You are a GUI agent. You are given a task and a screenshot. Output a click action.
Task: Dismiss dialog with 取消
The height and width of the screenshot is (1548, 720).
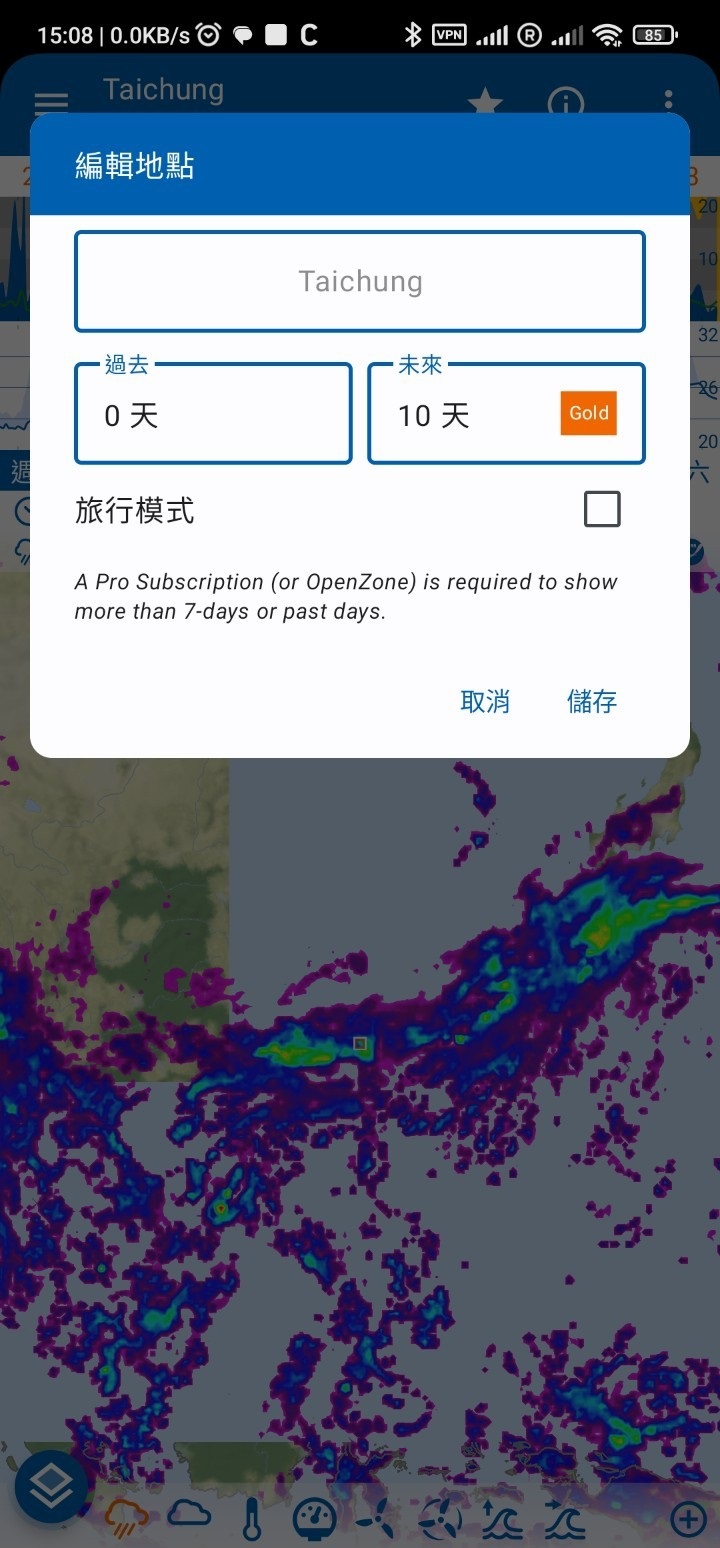click(x=486, y=701)
